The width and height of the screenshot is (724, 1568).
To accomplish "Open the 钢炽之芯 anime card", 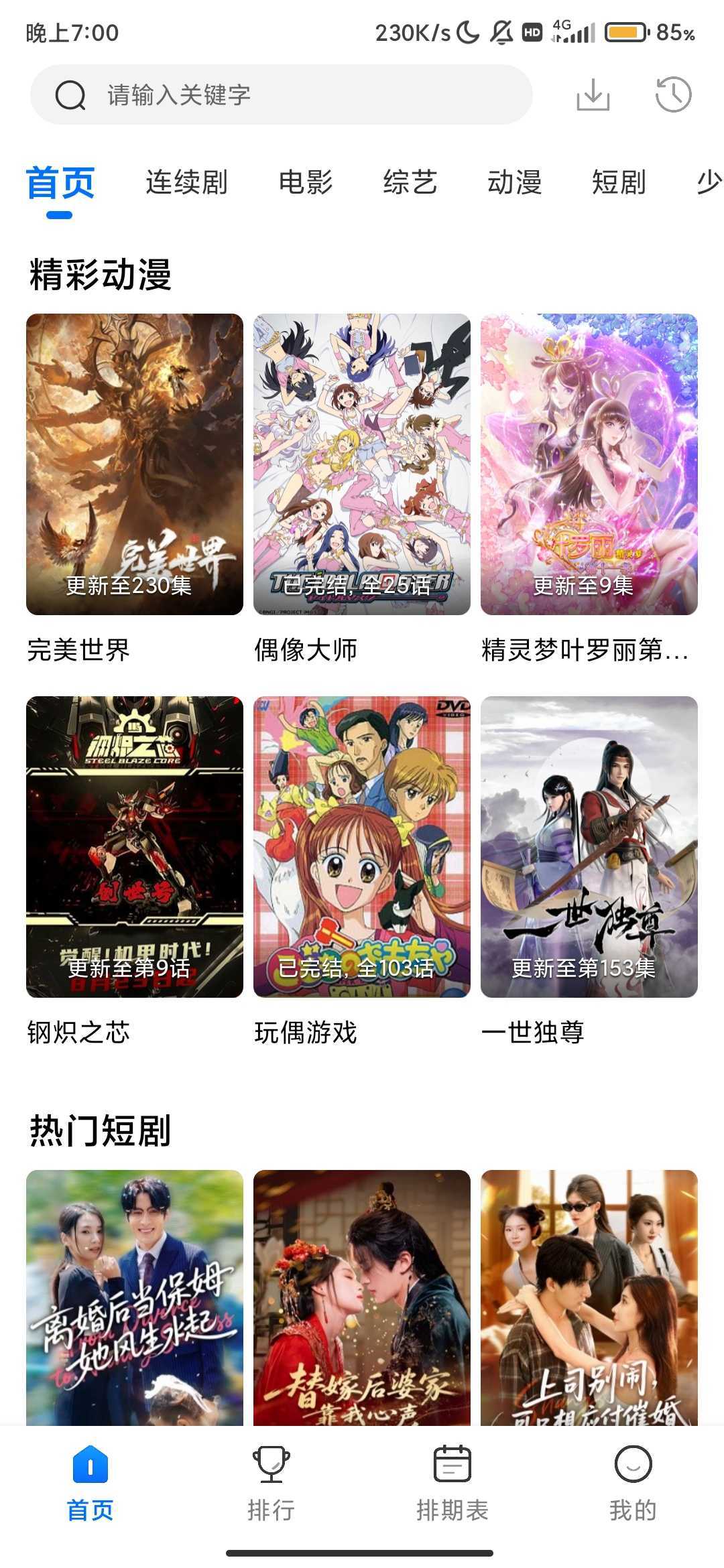I will point(135,847).
